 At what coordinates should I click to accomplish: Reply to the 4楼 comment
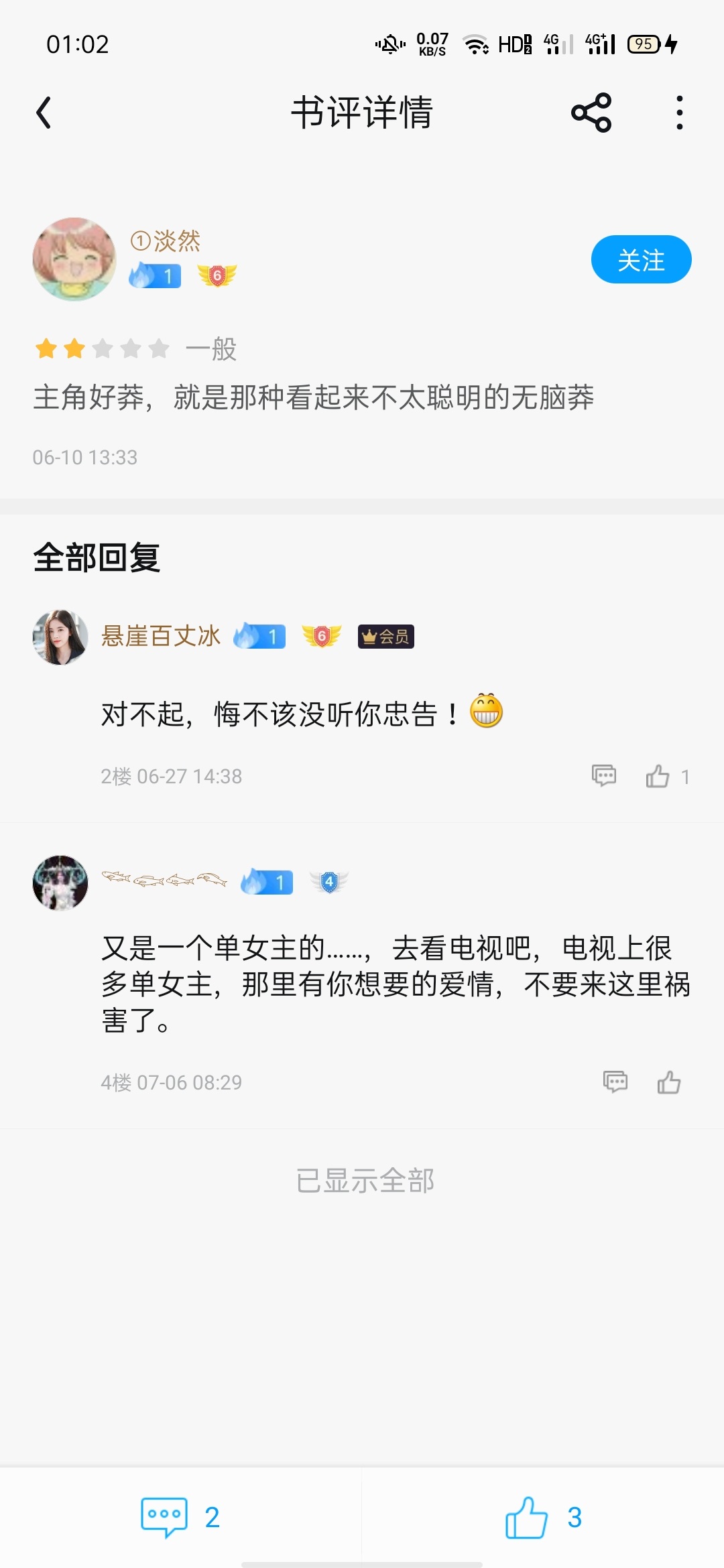tap(615, 1082)
